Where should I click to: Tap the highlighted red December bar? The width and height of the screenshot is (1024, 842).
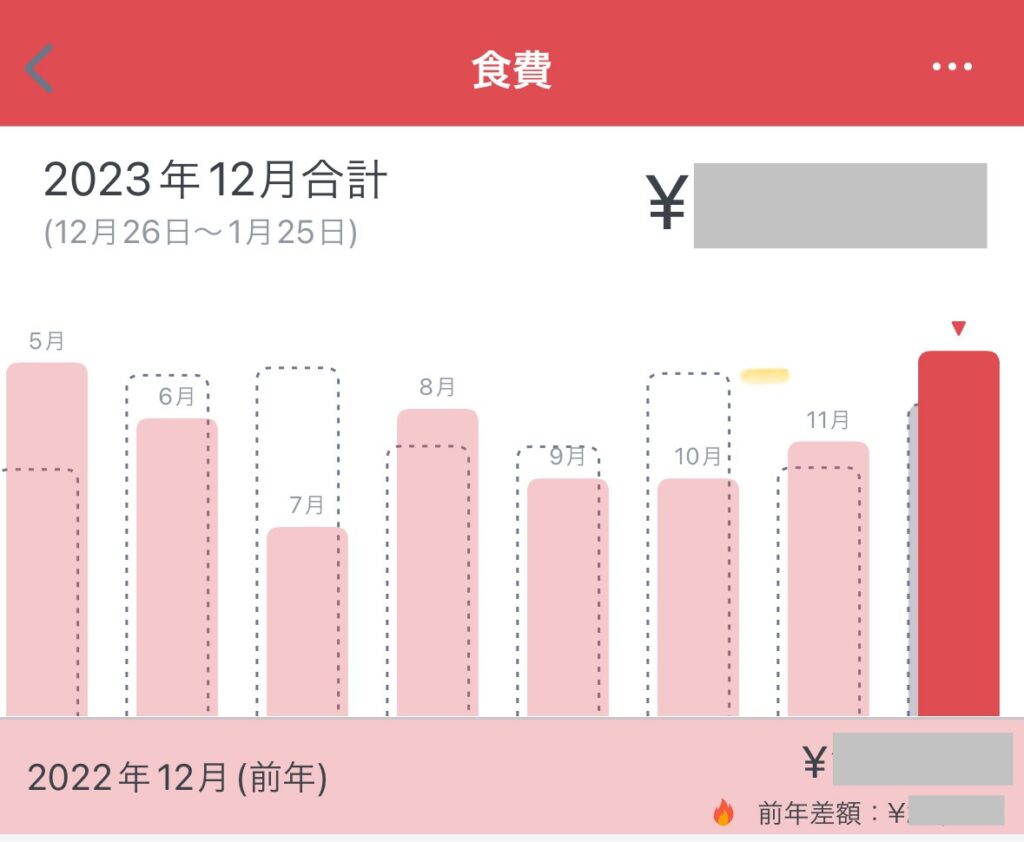click(958, 533)
